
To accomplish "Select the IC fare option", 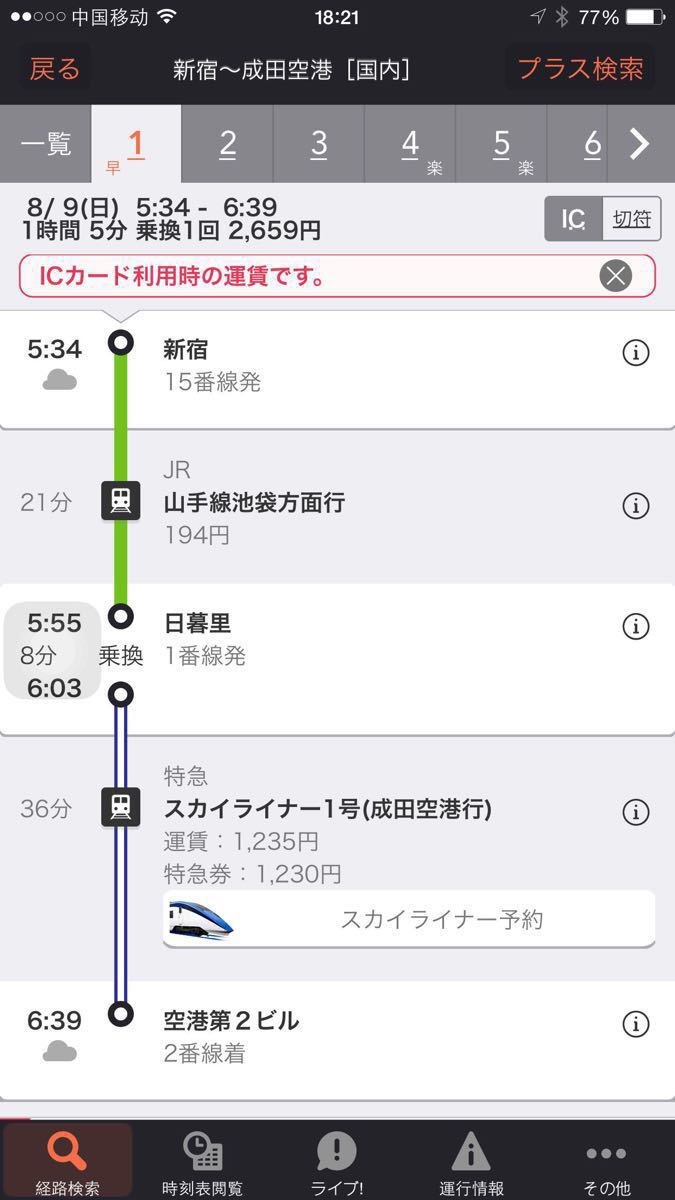I will [x=574, y=219].
